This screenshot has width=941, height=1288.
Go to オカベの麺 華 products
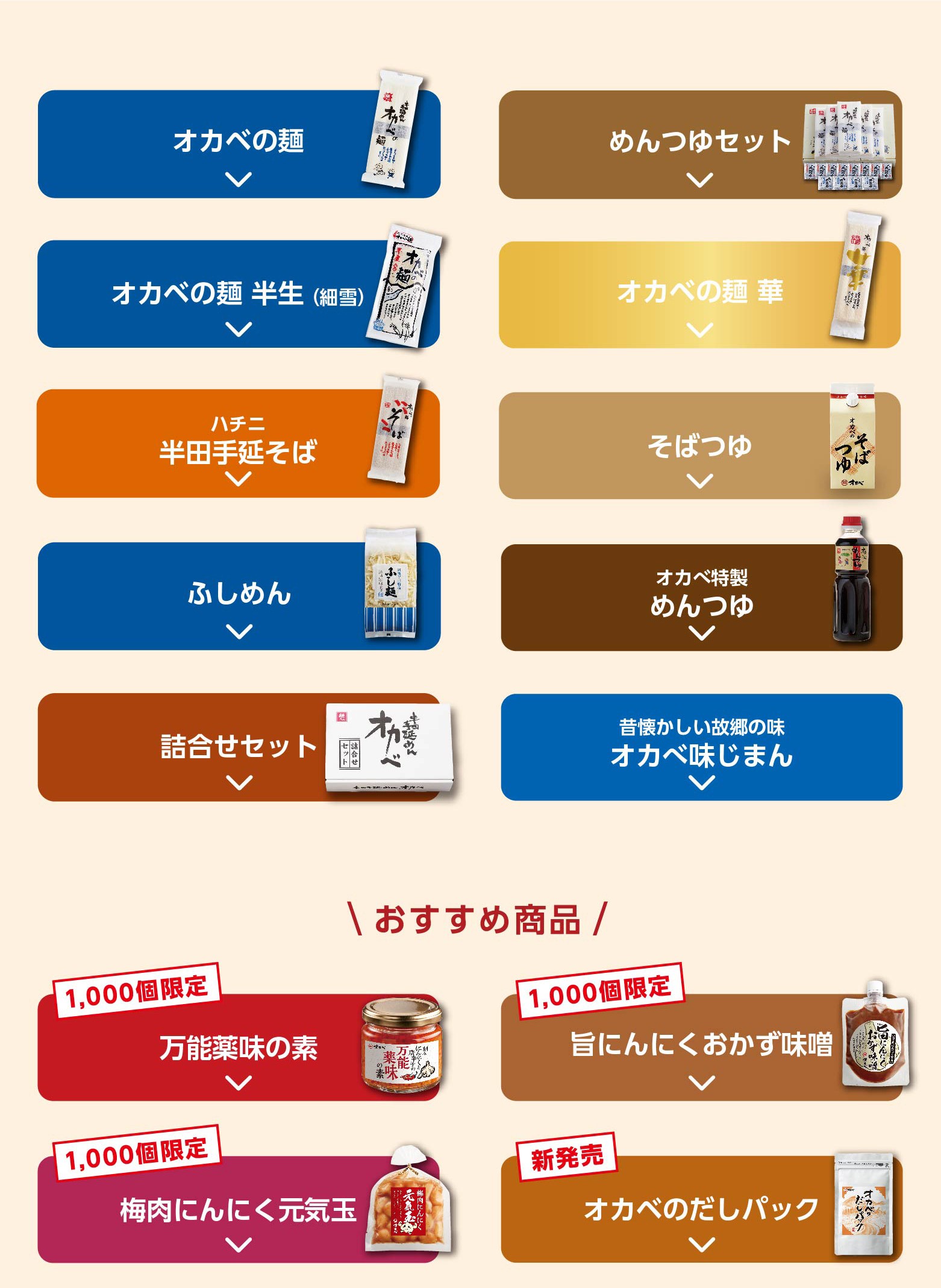coord(700,295)
